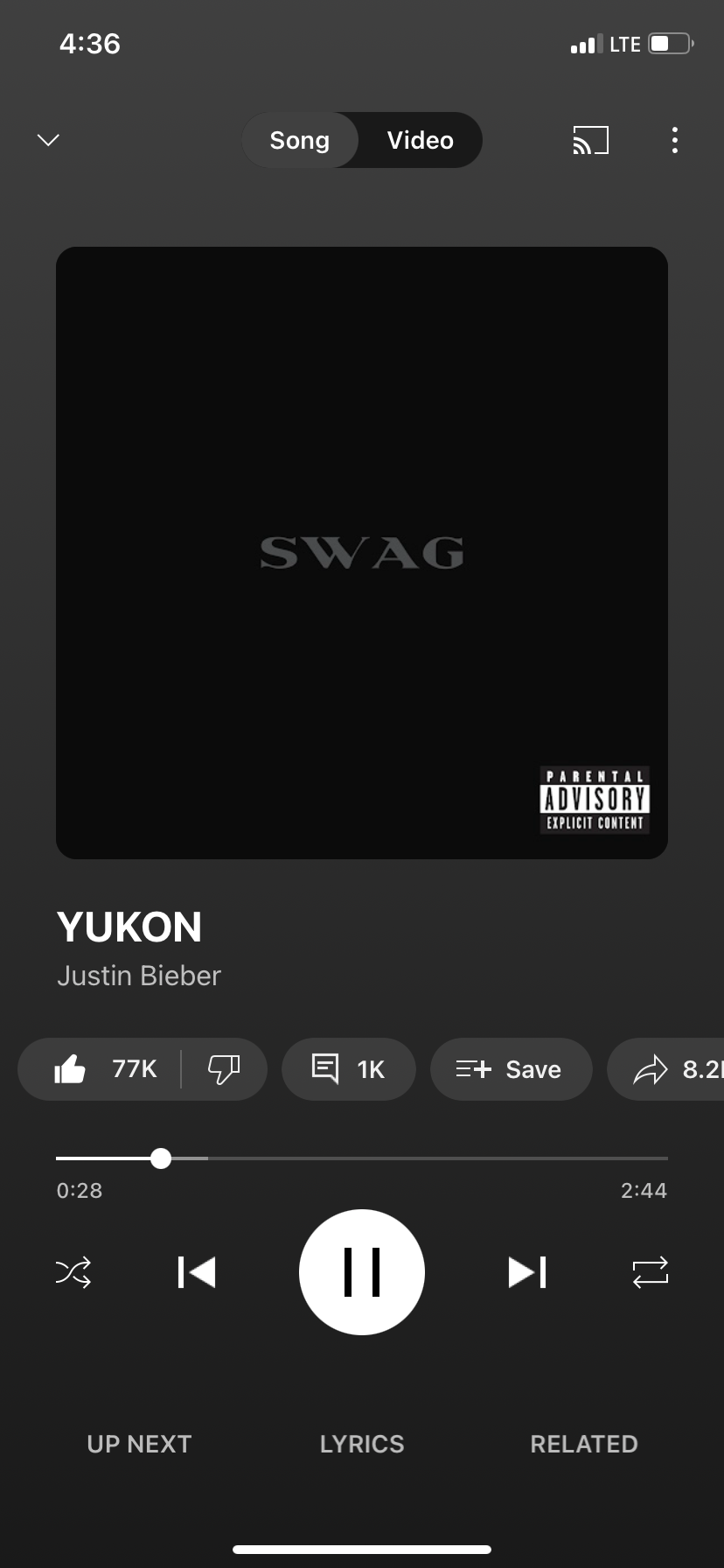The height and width of the screenshot is (1568, 724).
Task: Collapse the player with the down chevron
Action: 49,140
